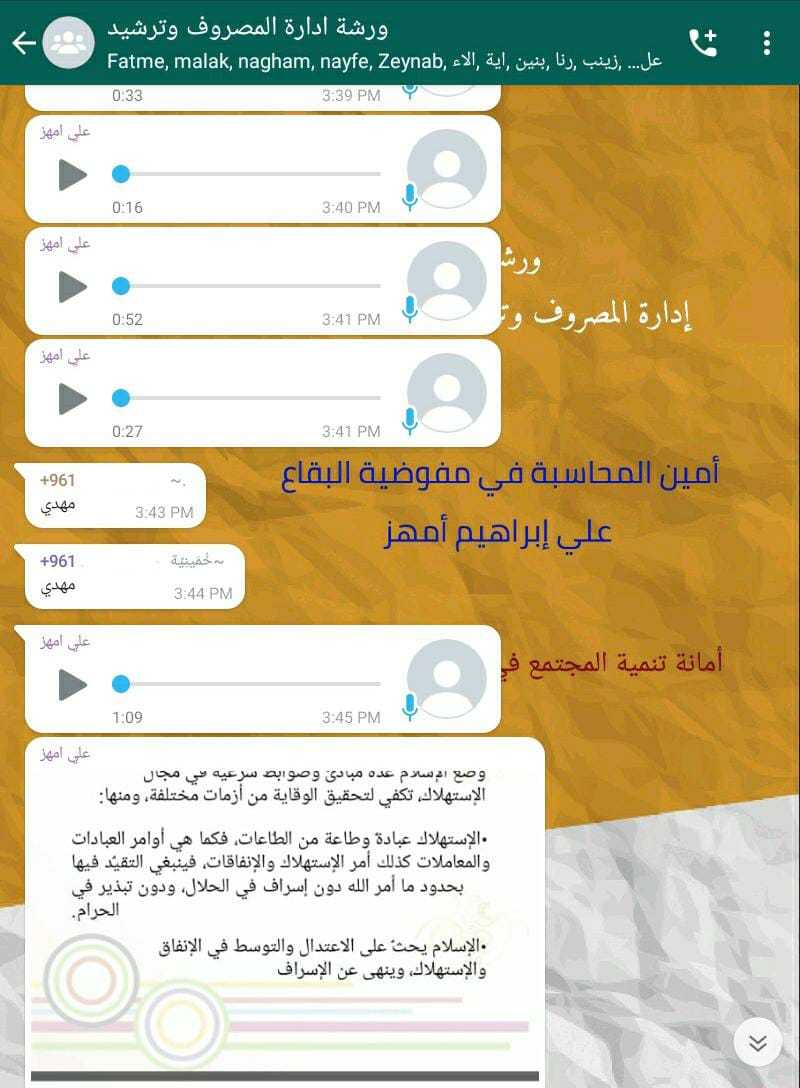Viewport: 800px width, 1088px height.
Task: Play the 0:16 voice message
Action: point(73,175)
